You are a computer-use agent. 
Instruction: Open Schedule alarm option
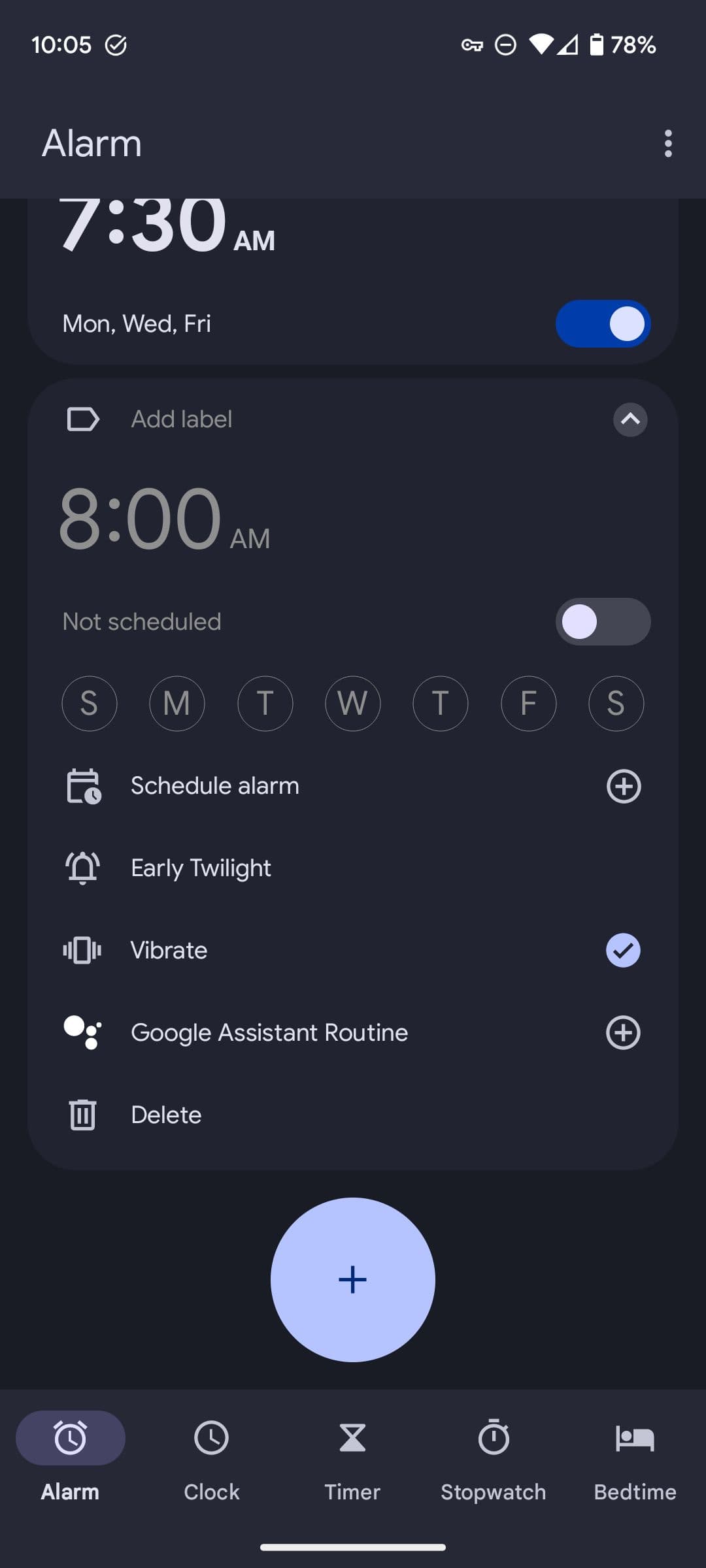coord(214,786)
